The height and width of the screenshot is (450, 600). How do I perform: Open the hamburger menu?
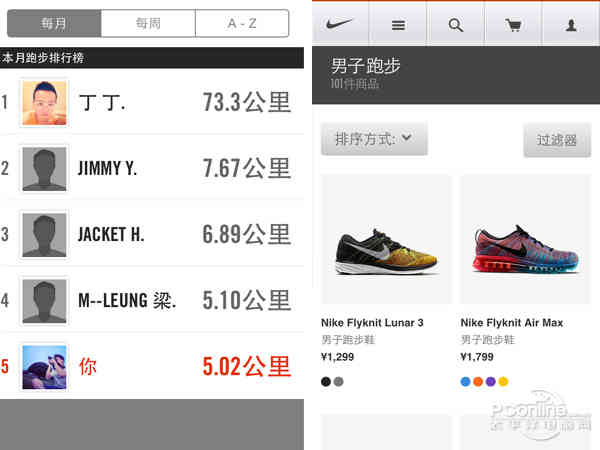398,25
